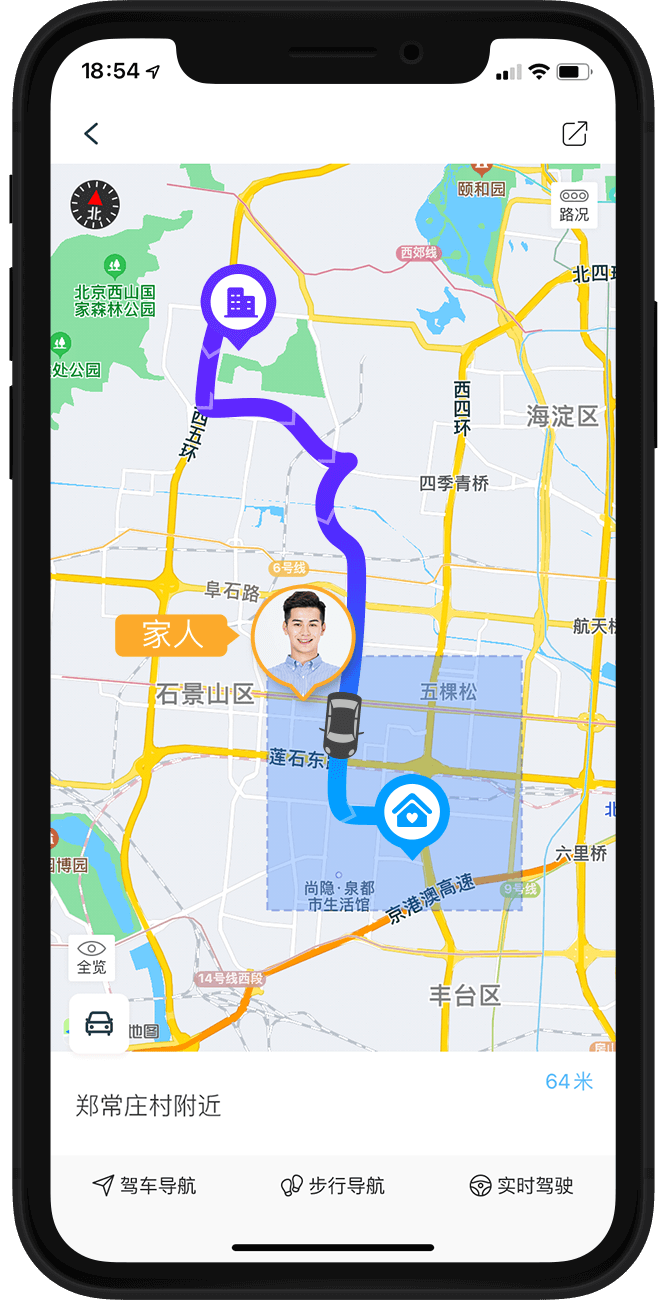
Task: Tap 全览 to show route overview
Action: coord(92,957)
